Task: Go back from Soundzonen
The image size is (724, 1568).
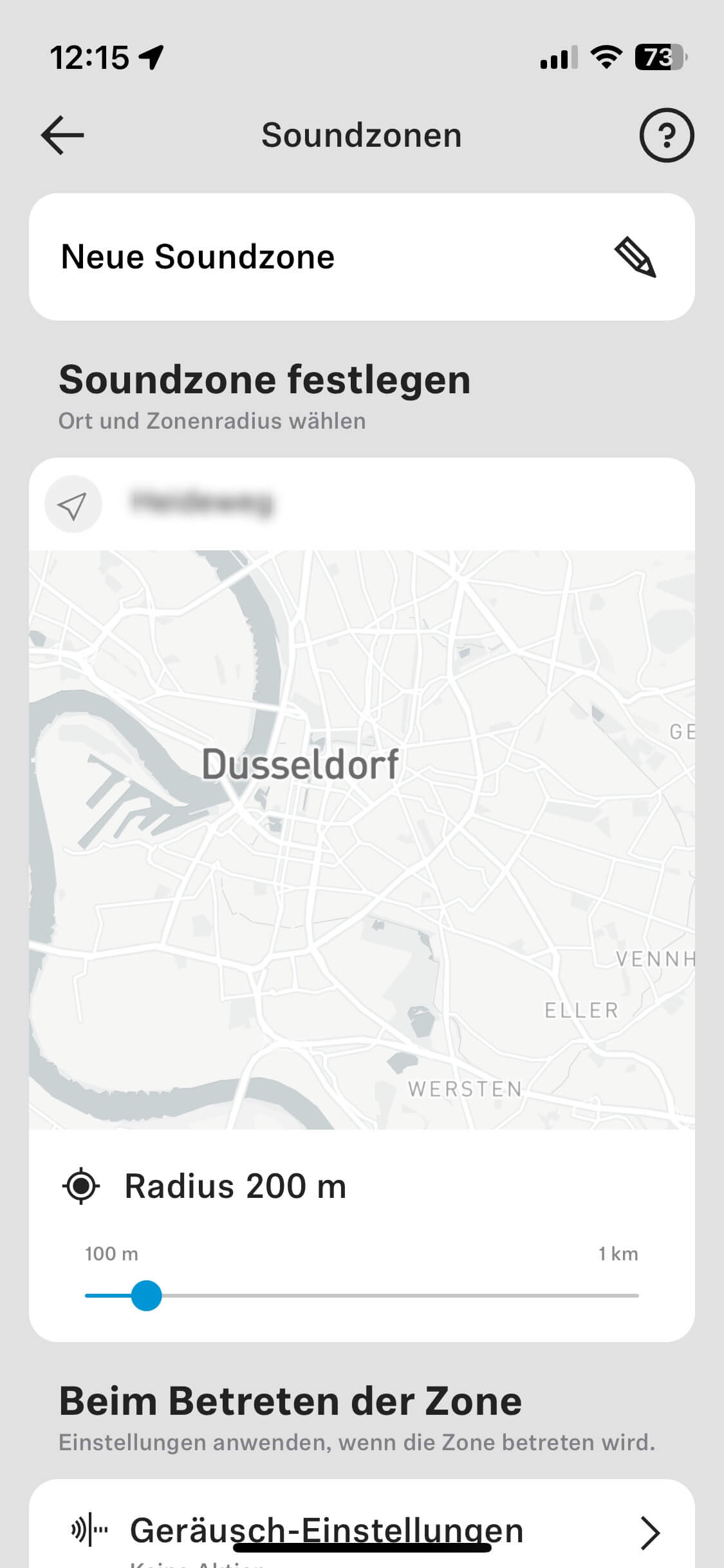Action: pos(62,135)
